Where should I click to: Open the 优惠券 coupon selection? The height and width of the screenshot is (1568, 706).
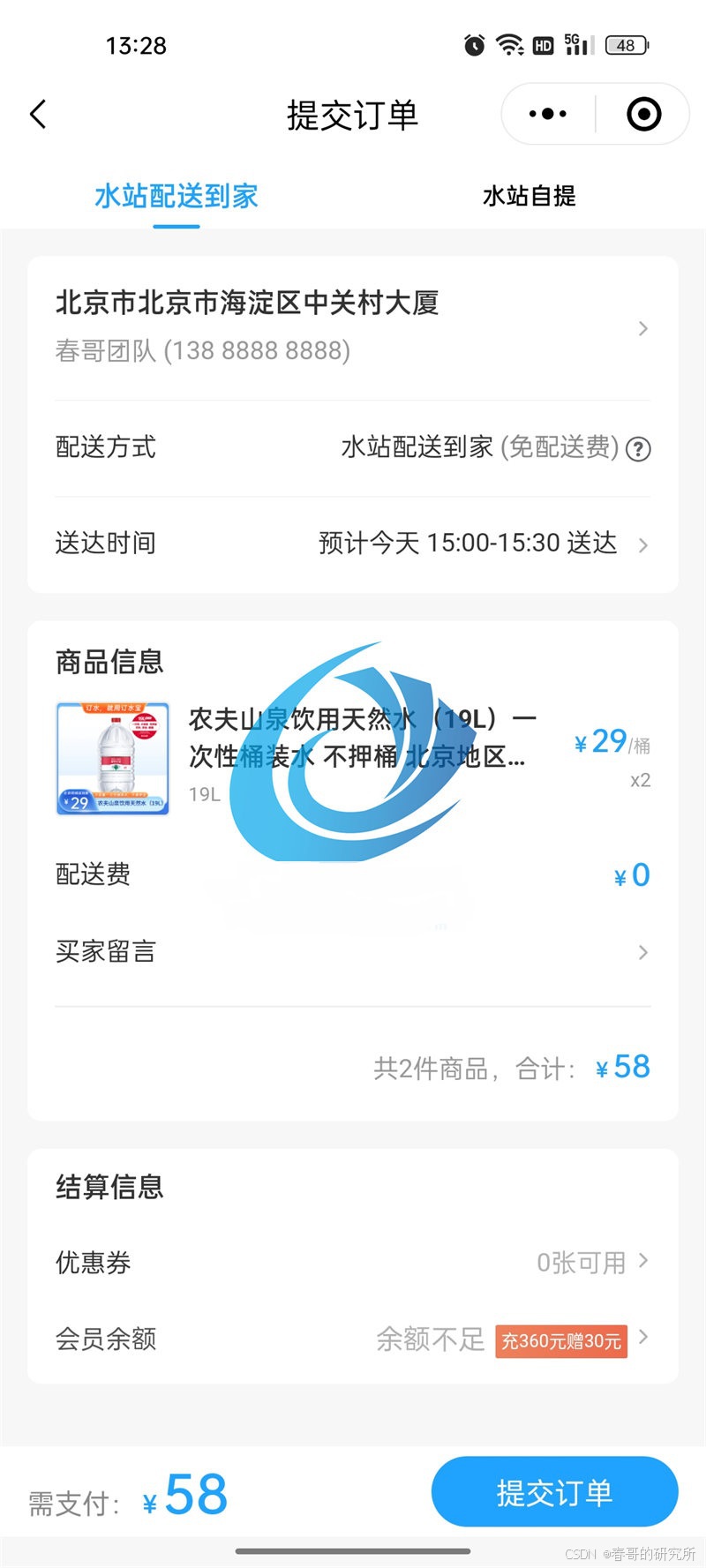pos(353,1263)
